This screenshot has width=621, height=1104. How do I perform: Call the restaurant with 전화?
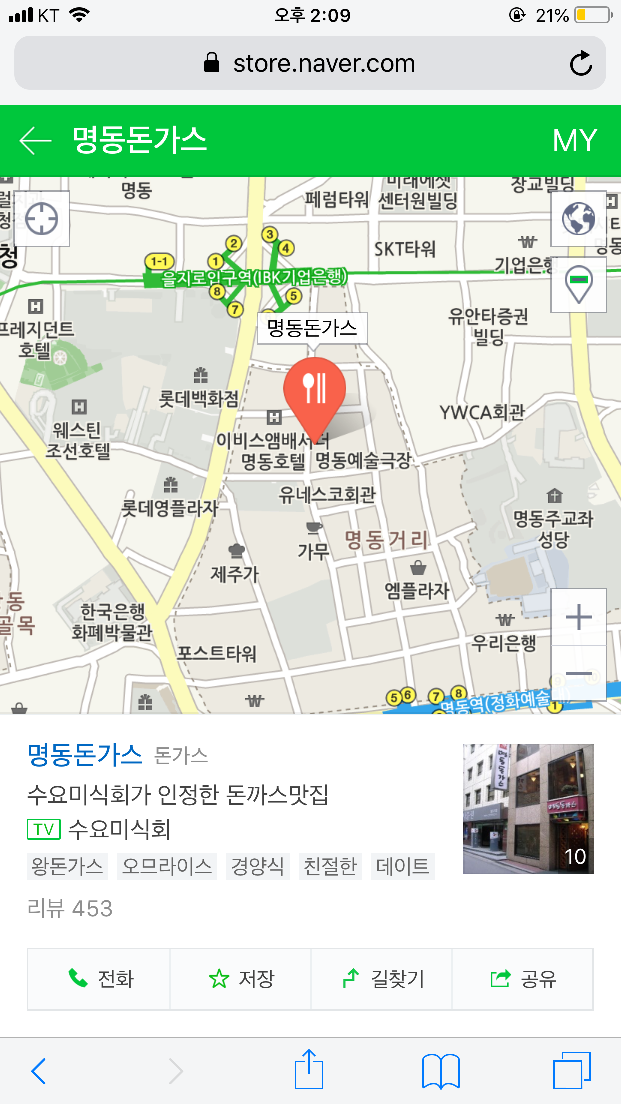(x=99, y=979)
